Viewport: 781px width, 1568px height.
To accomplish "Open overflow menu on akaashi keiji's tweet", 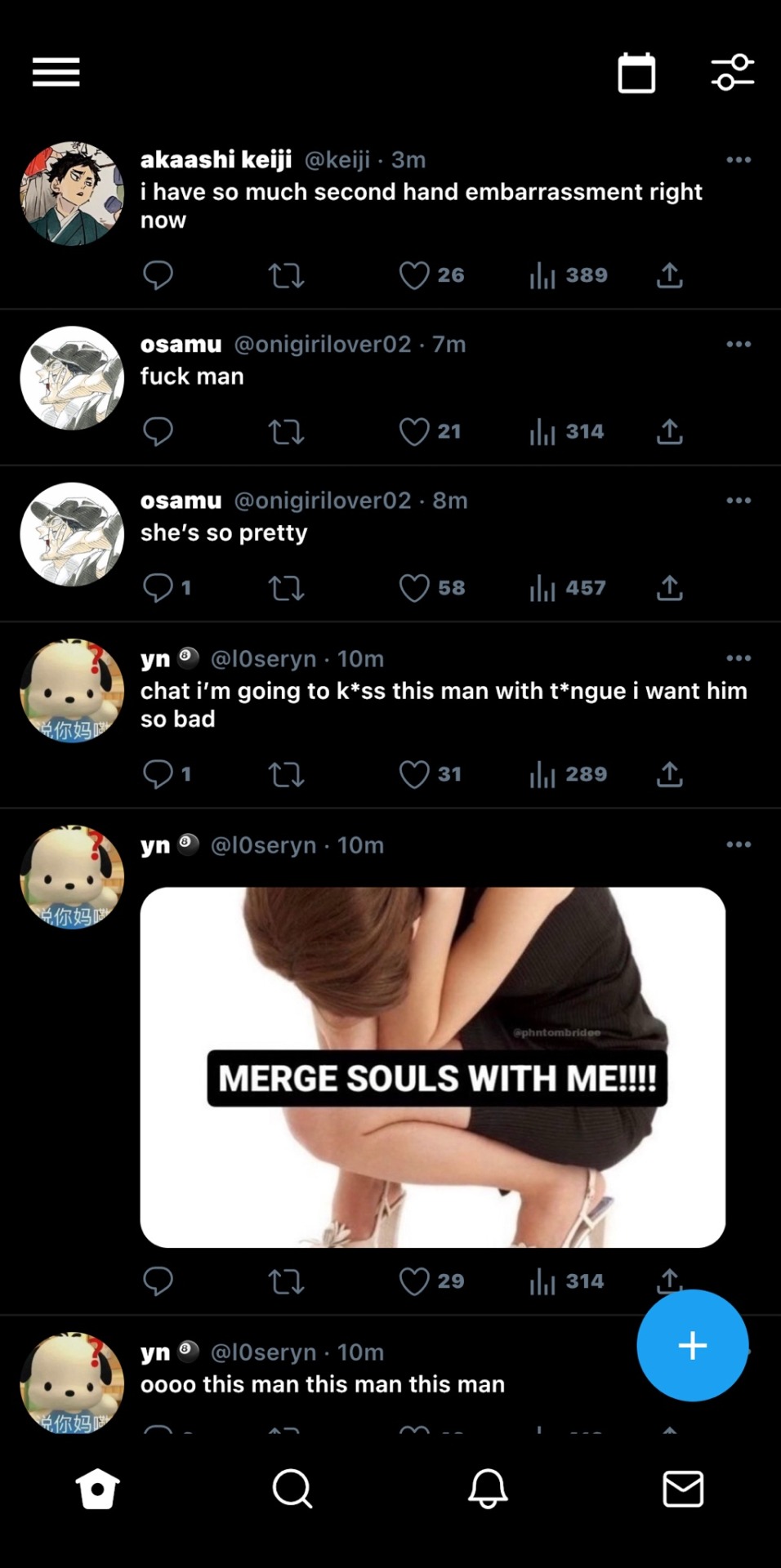I will click(x=739, y=160).
